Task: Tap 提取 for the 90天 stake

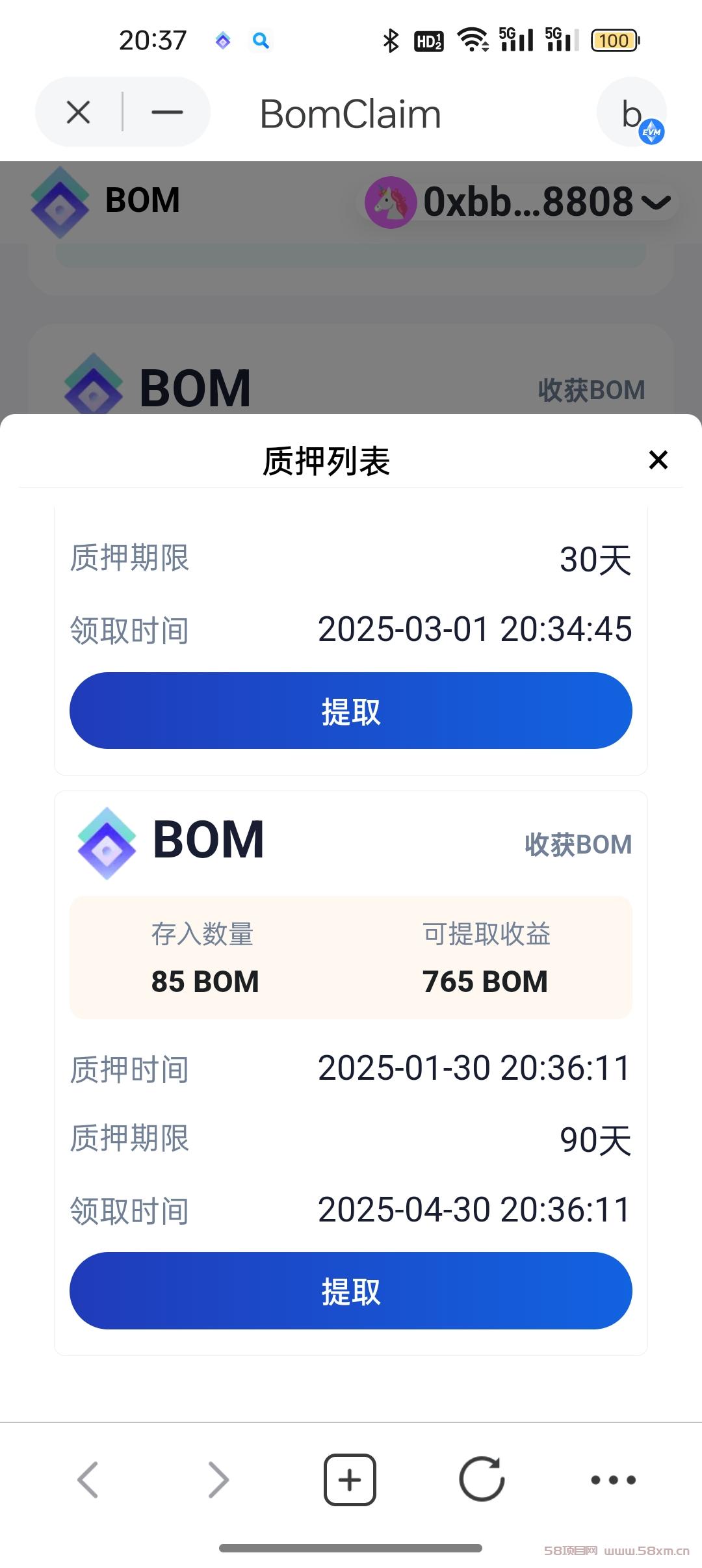Action: 351,1290
